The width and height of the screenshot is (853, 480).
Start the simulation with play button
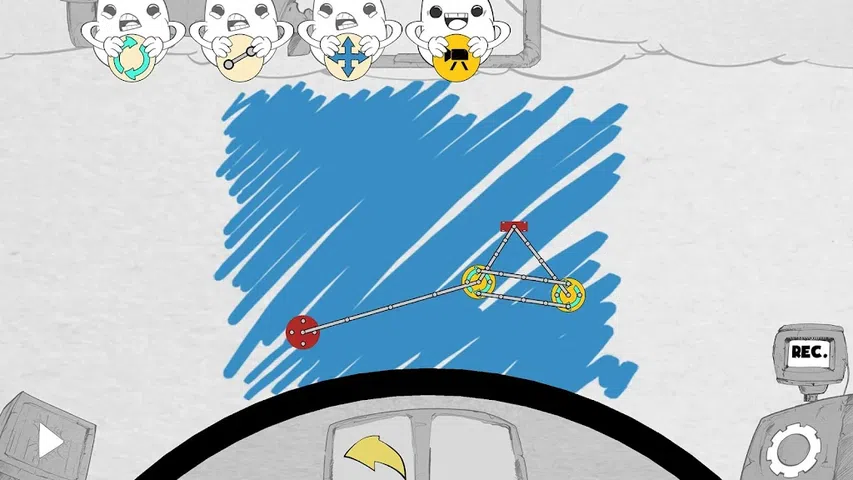click(x=50, y=441)
